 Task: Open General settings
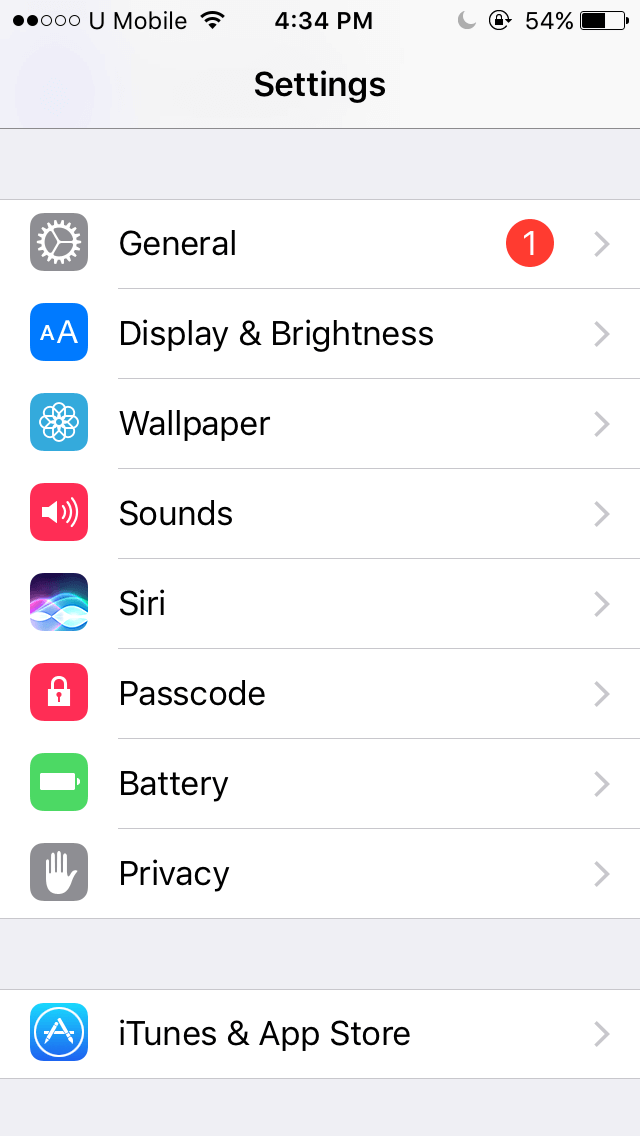[320, 243]
